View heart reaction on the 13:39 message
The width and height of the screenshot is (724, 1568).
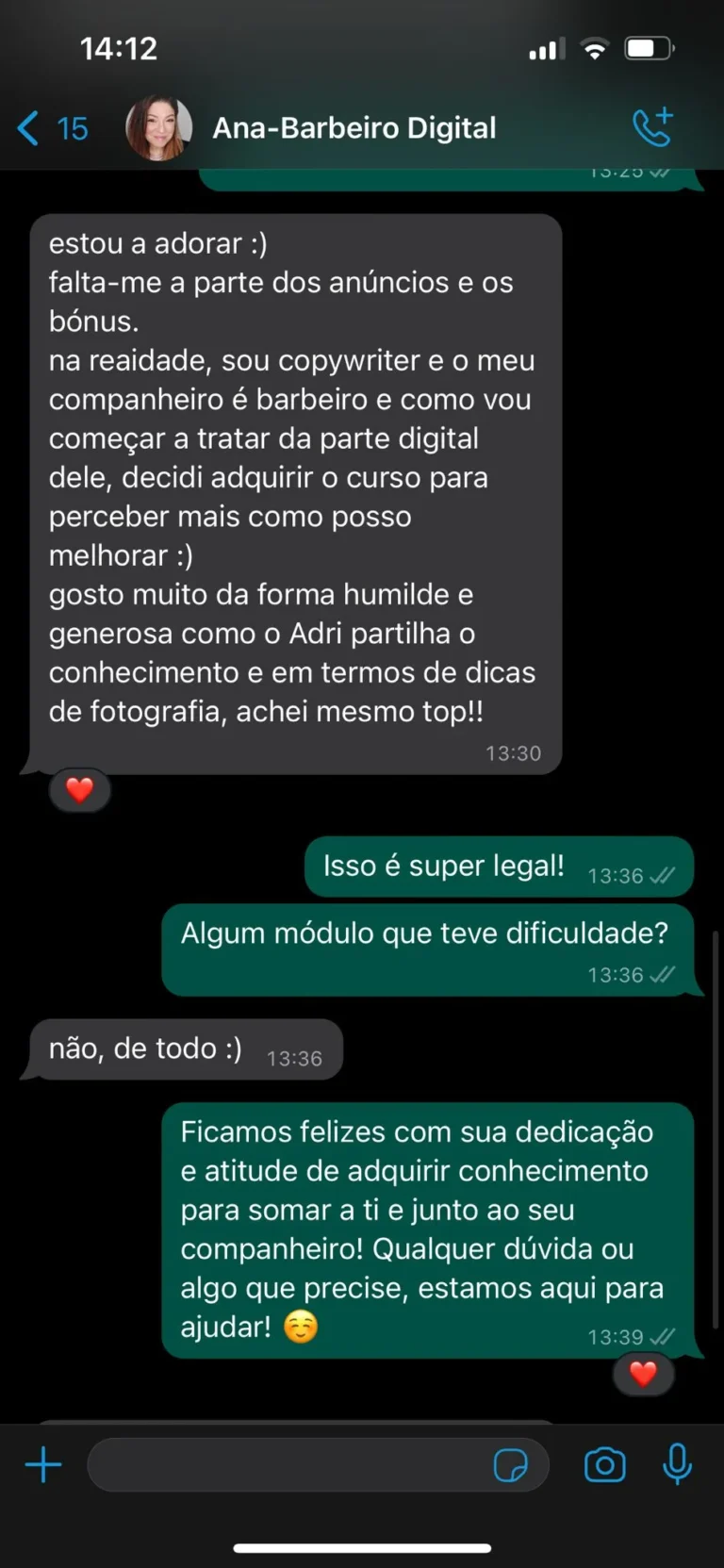pyautogui.click(x=643, y=1374)
